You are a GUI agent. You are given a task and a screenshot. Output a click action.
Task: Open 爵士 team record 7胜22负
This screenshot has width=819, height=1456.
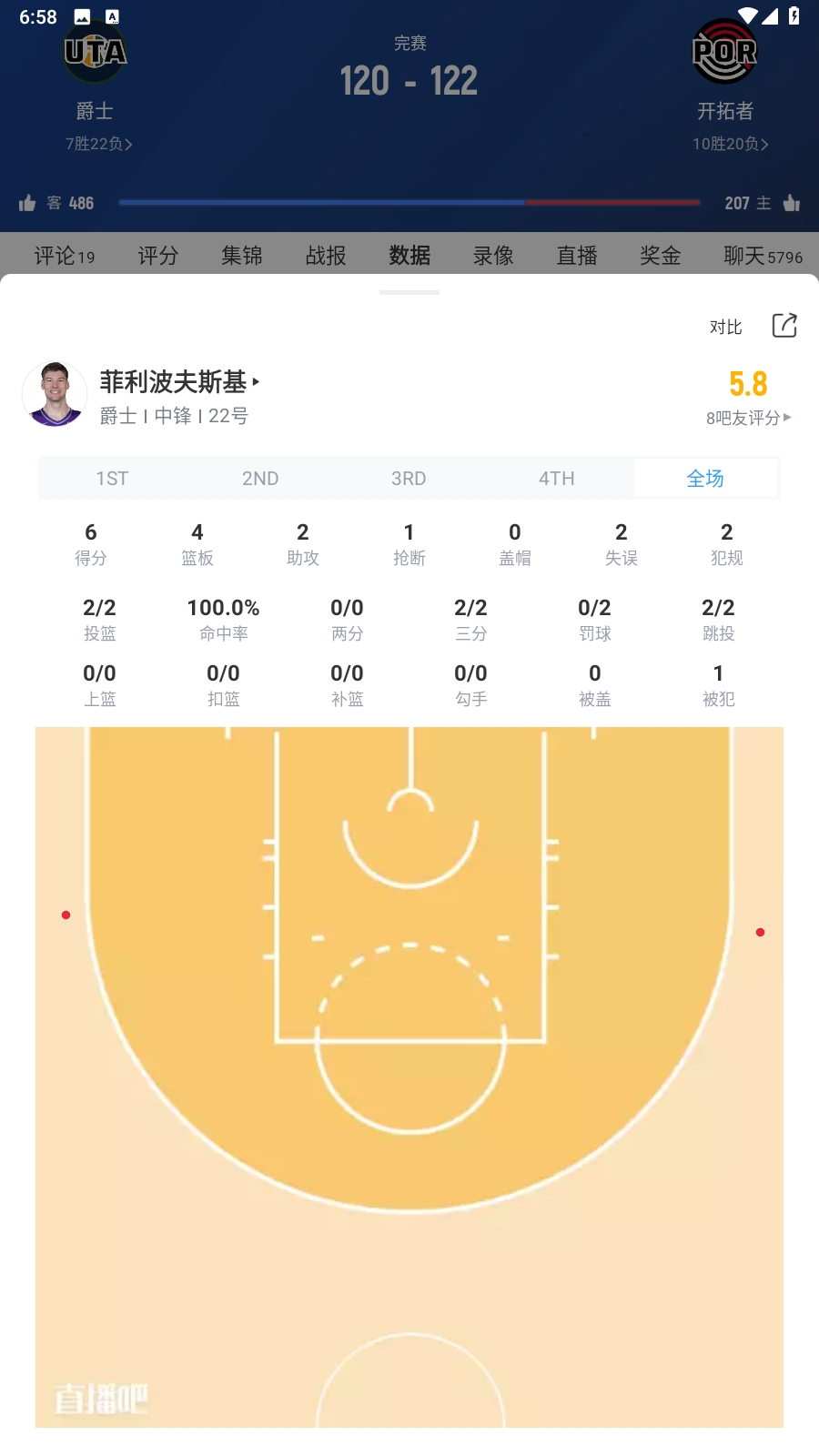click(x=98, y=144)
